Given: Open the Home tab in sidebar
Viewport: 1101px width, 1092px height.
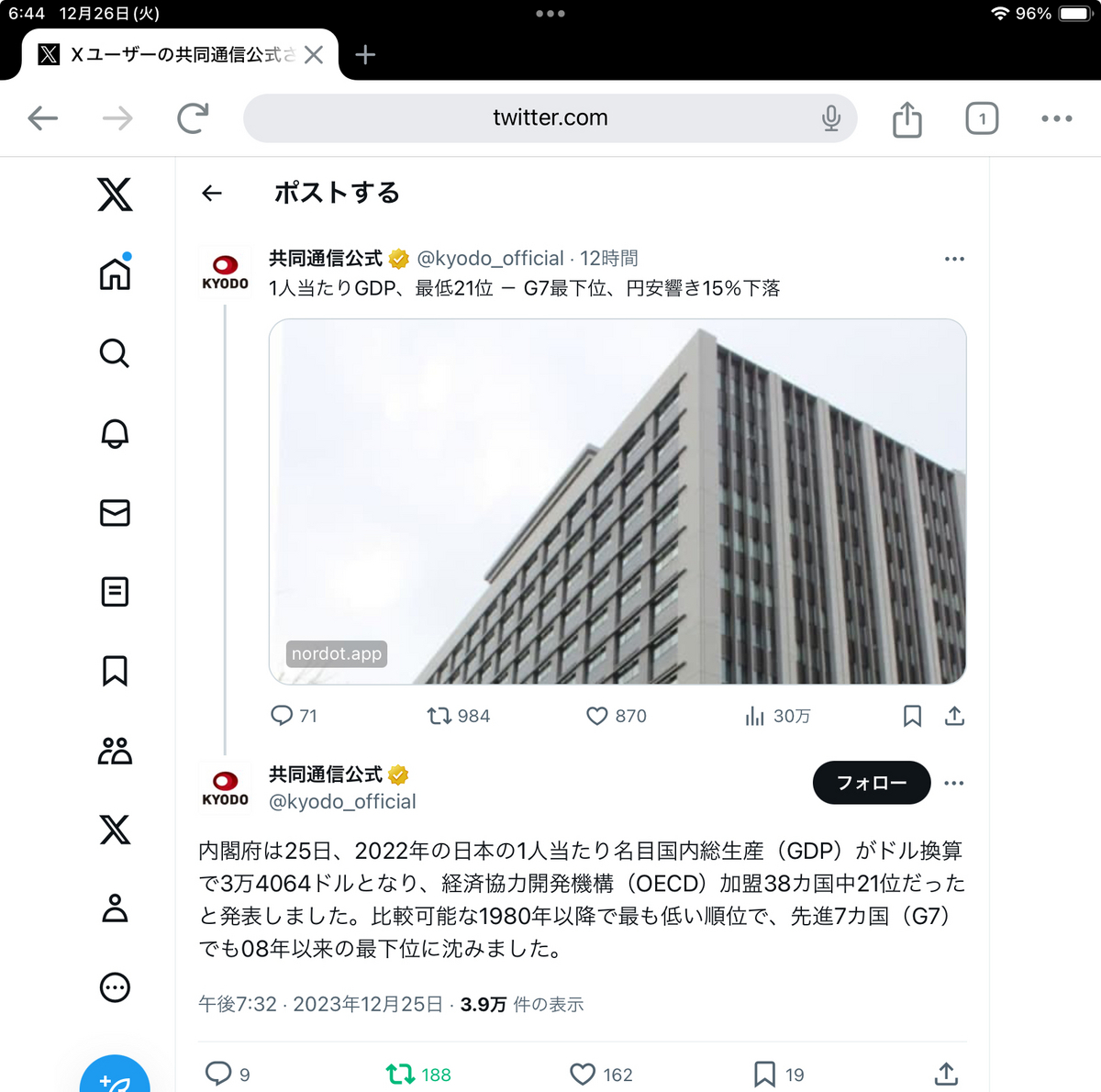Looking at the screenshot, I should tap(115, 273).
